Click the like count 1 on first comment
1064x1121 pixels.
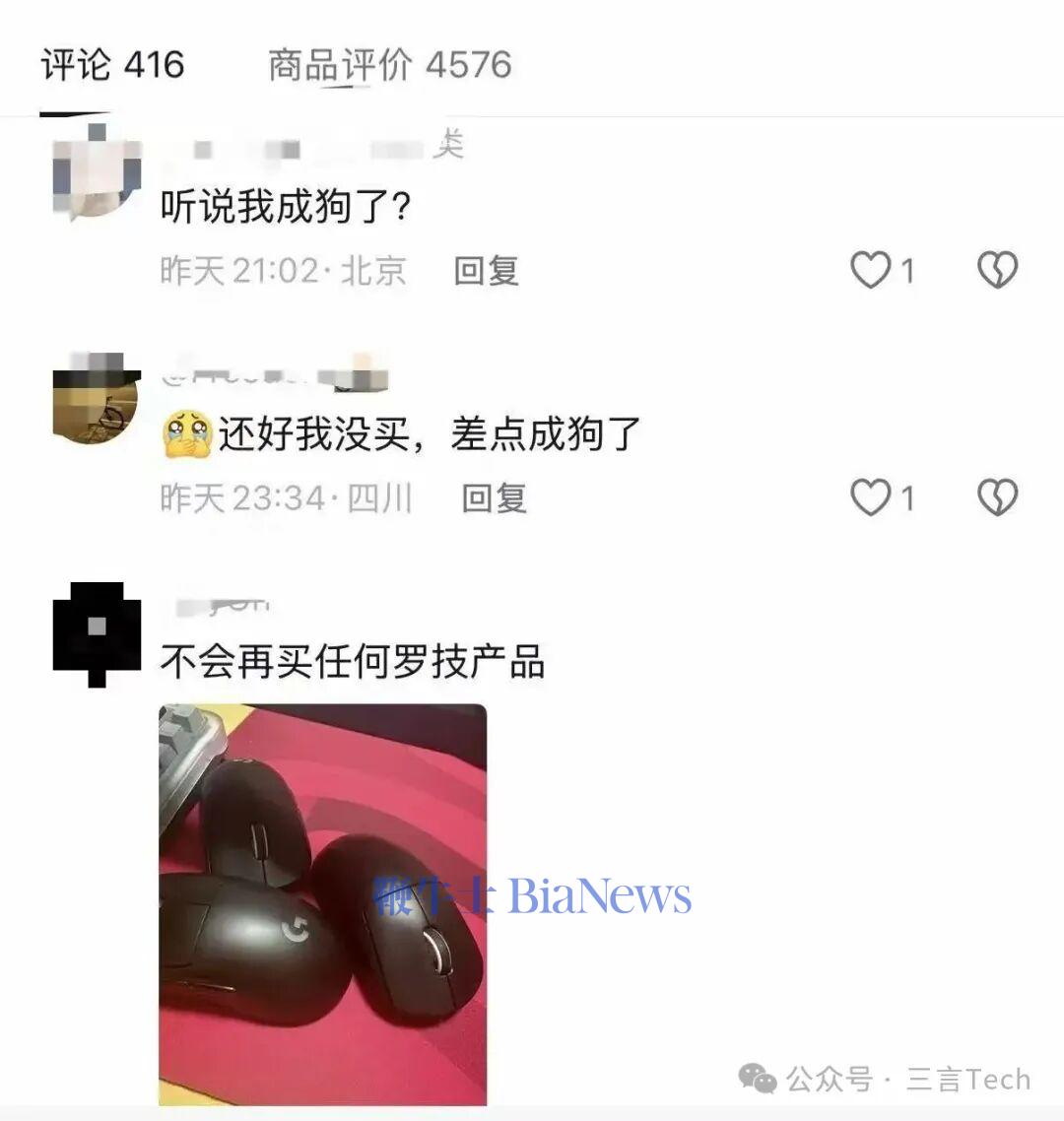[x=908, y=270]
